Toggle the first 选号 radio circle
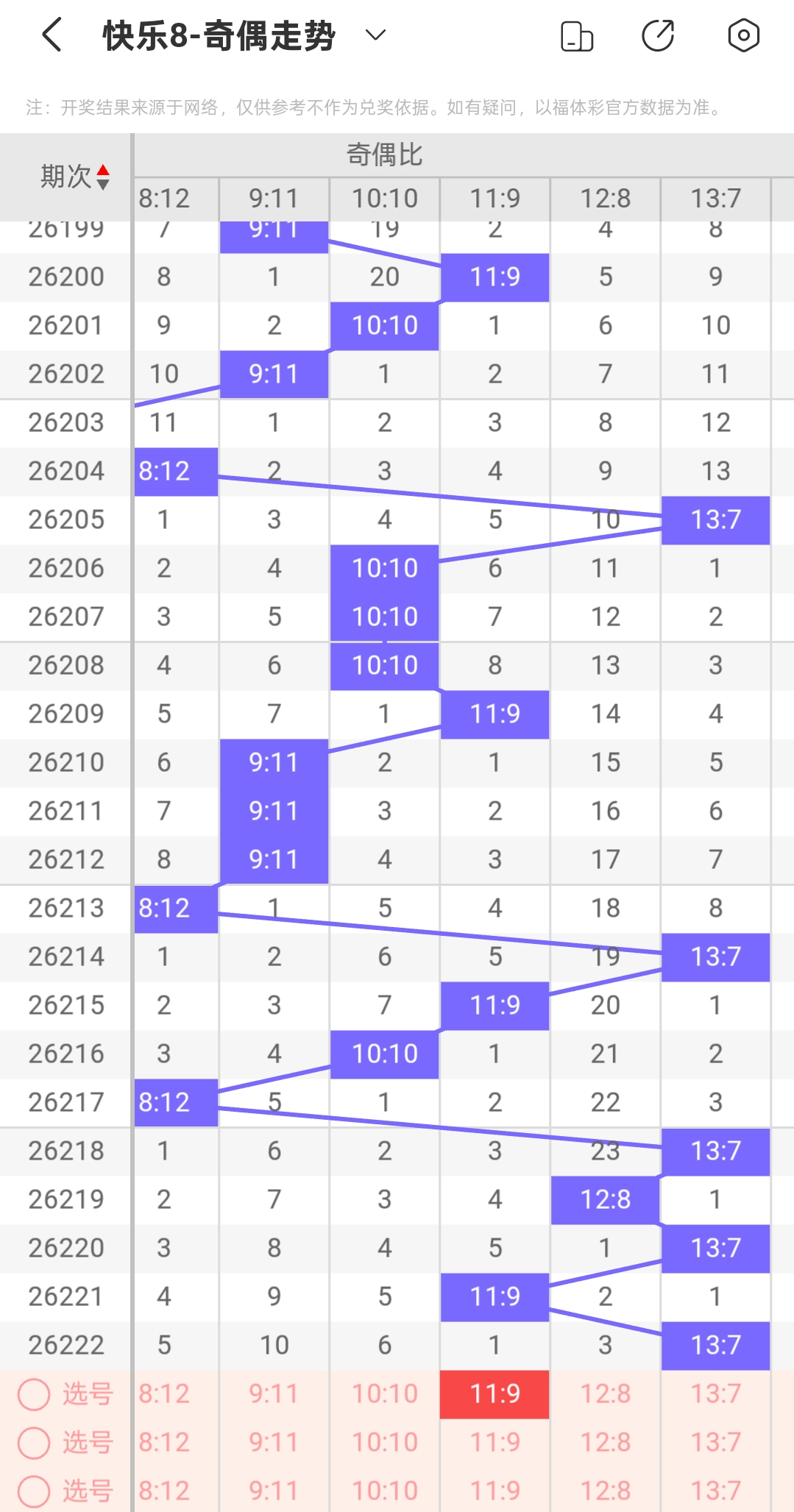 [x=34, y=1394]
